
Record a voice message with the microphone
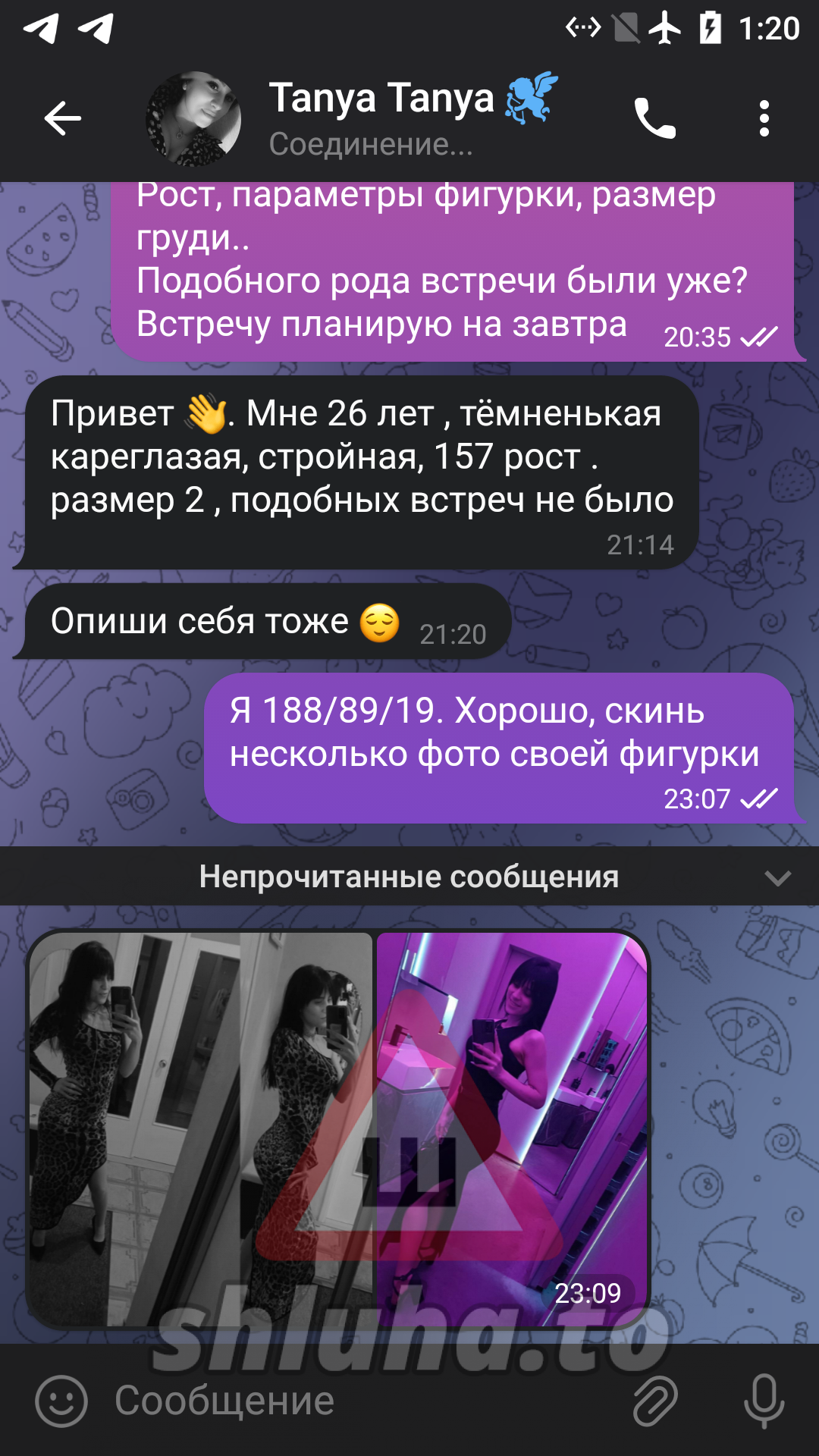[x=764, y=1401]
